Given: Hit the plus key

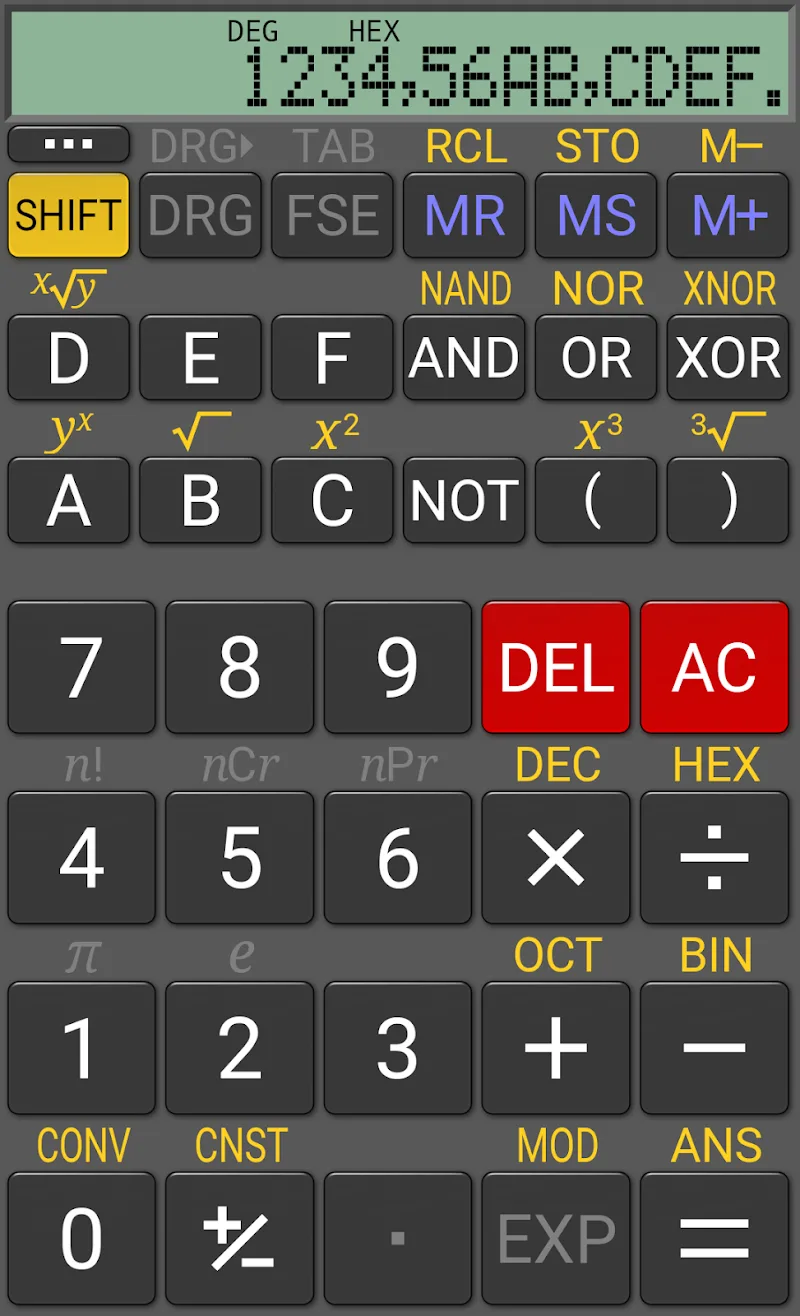Looking at the screenshot, I should coord(556,1048).
